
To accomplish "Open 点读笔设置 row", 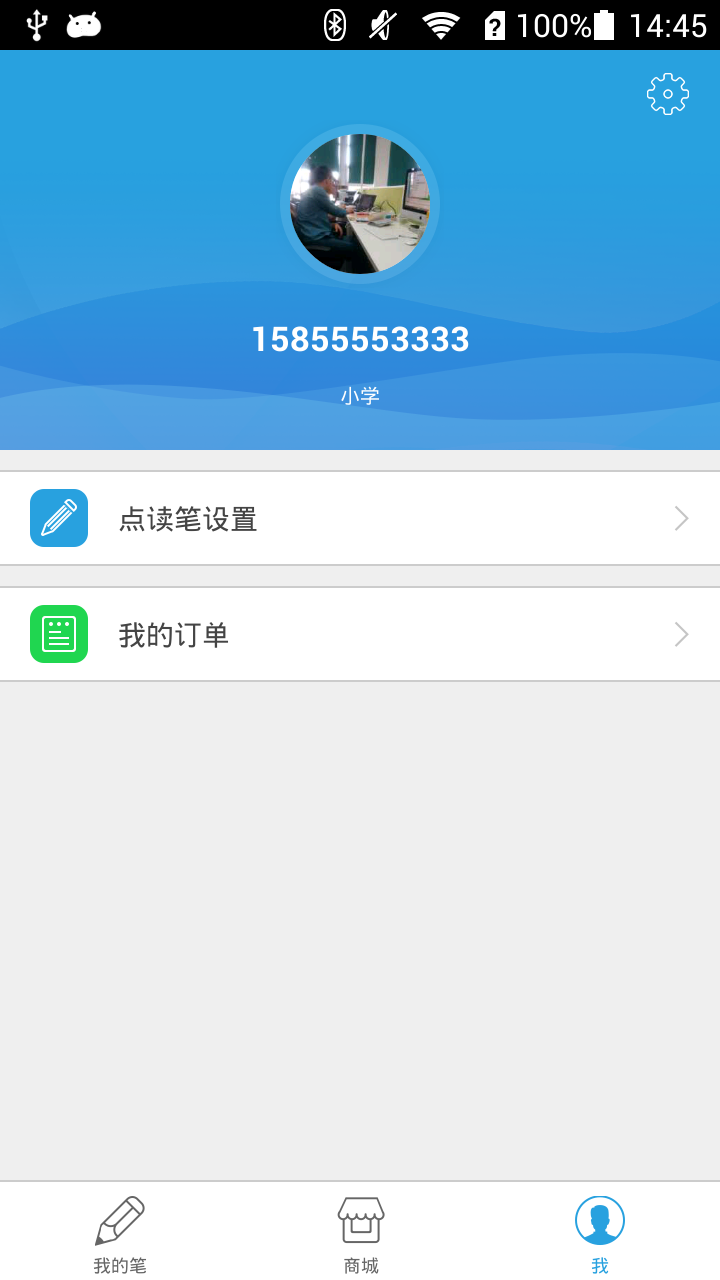I will (x=360, y=518).
